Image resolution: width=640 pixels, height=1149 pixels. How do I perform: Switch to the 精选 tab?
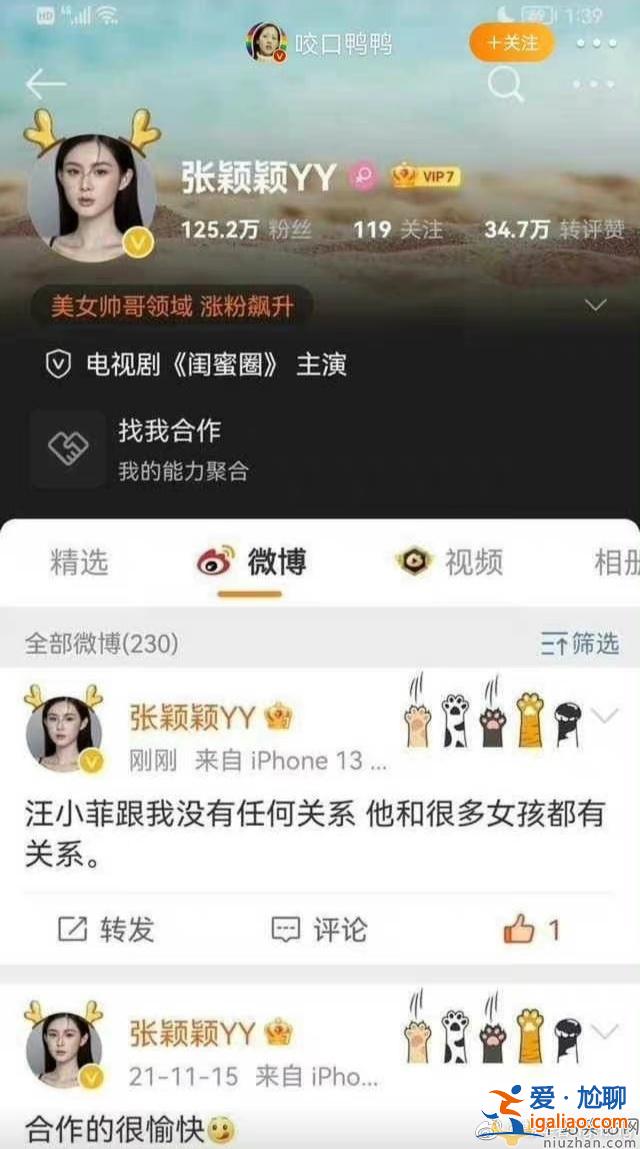[x=79, y=562]
